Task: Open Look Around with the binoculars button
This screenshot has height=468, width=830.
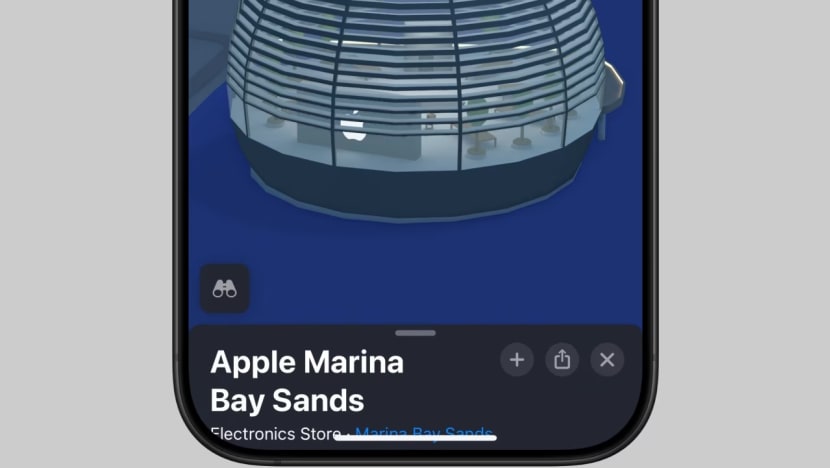Action: click(225, 289)
